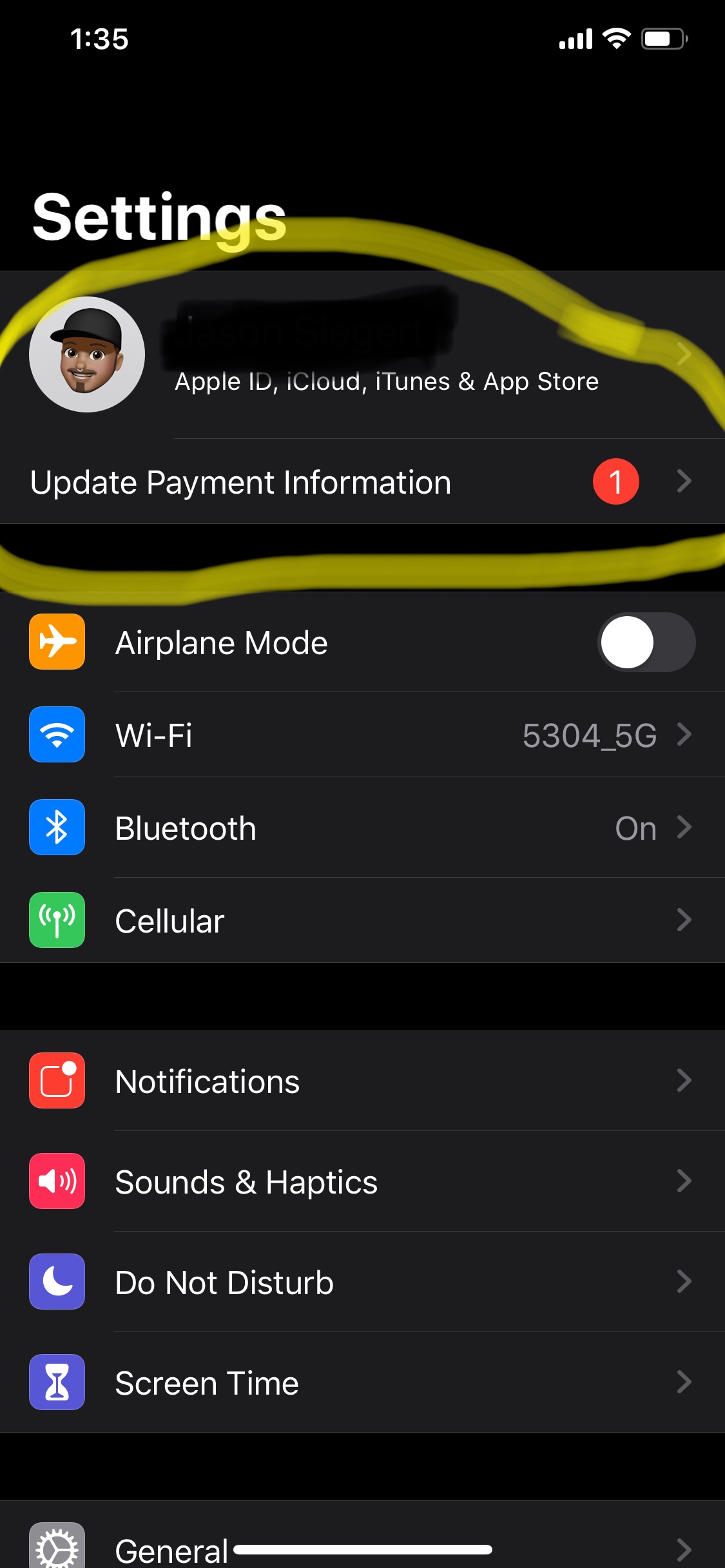Open Bluetooth settings

(361, 828)
